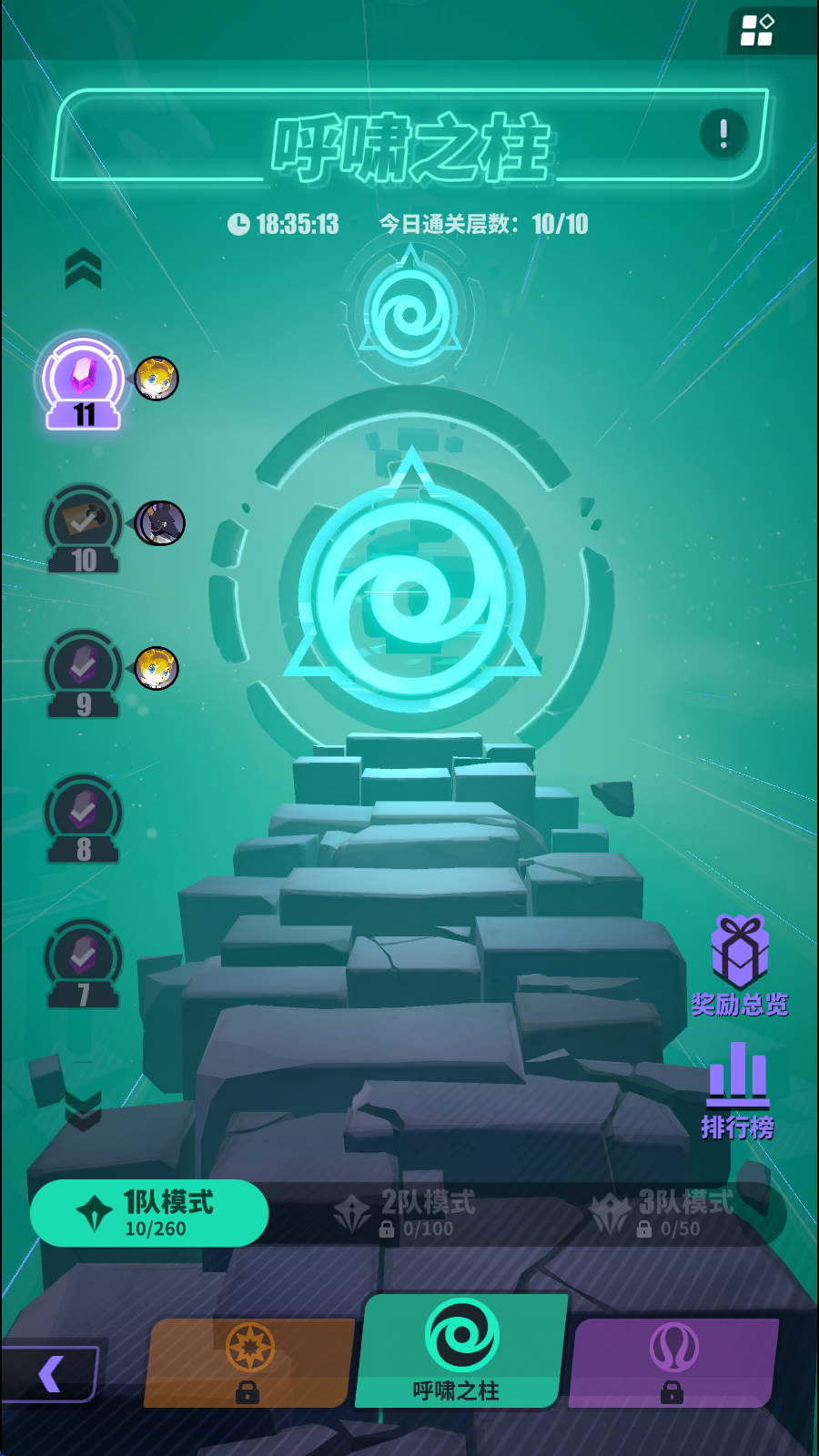Enter the glowing swirl portal
The image size is (819, 1456).
411,596
